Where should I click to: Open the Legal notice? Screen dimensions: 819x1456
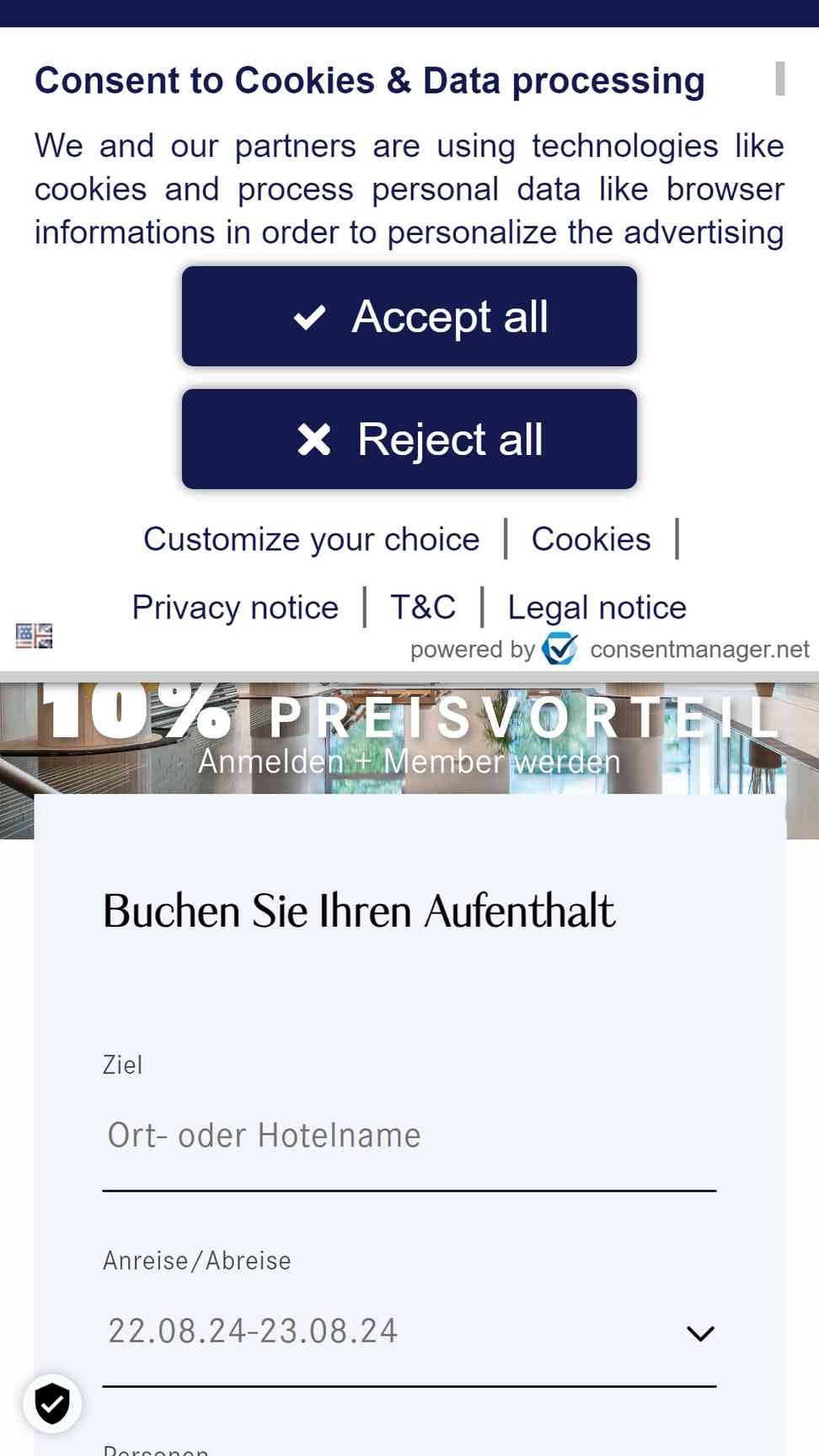[x=597, y=608]
